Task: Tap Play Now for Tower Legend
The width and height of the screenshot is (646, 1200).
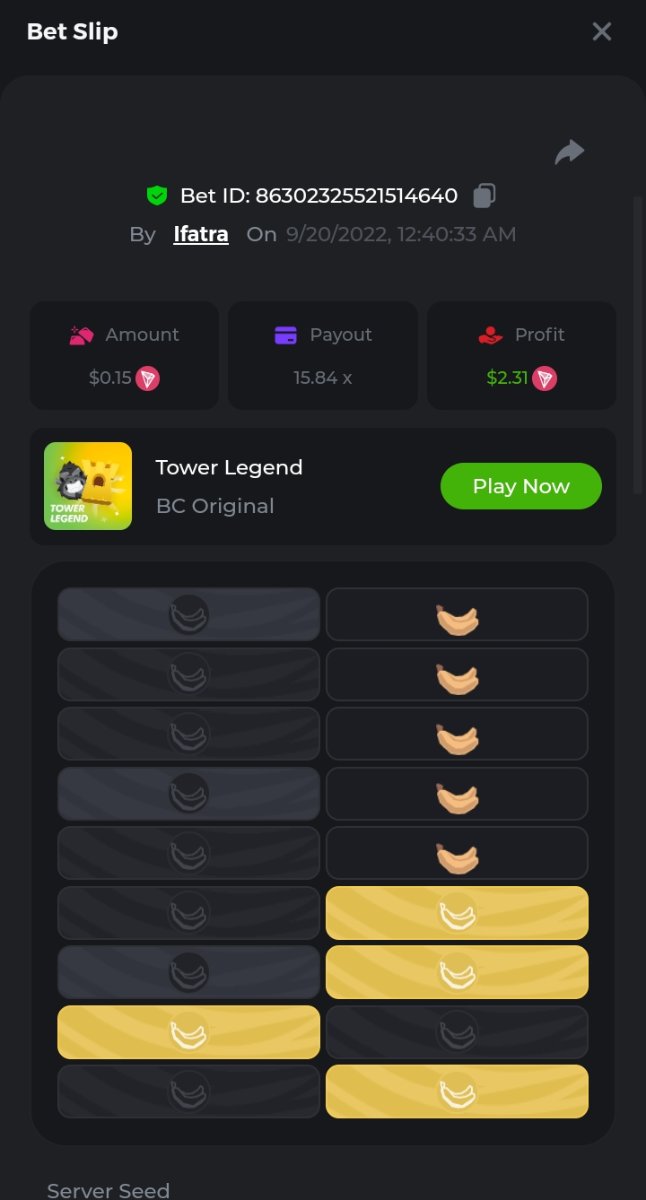Action: (x=521, y=486)
